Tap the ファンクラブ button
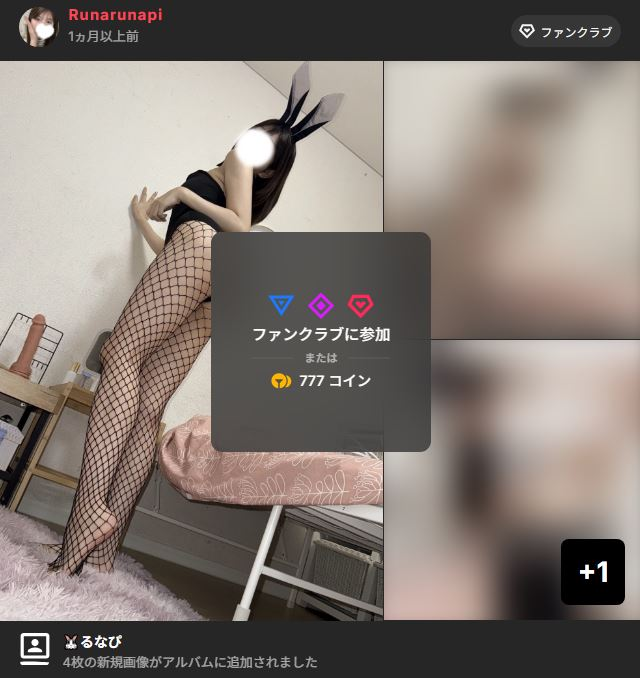Viewport: 640px width, 678px height. coord(565,31)
